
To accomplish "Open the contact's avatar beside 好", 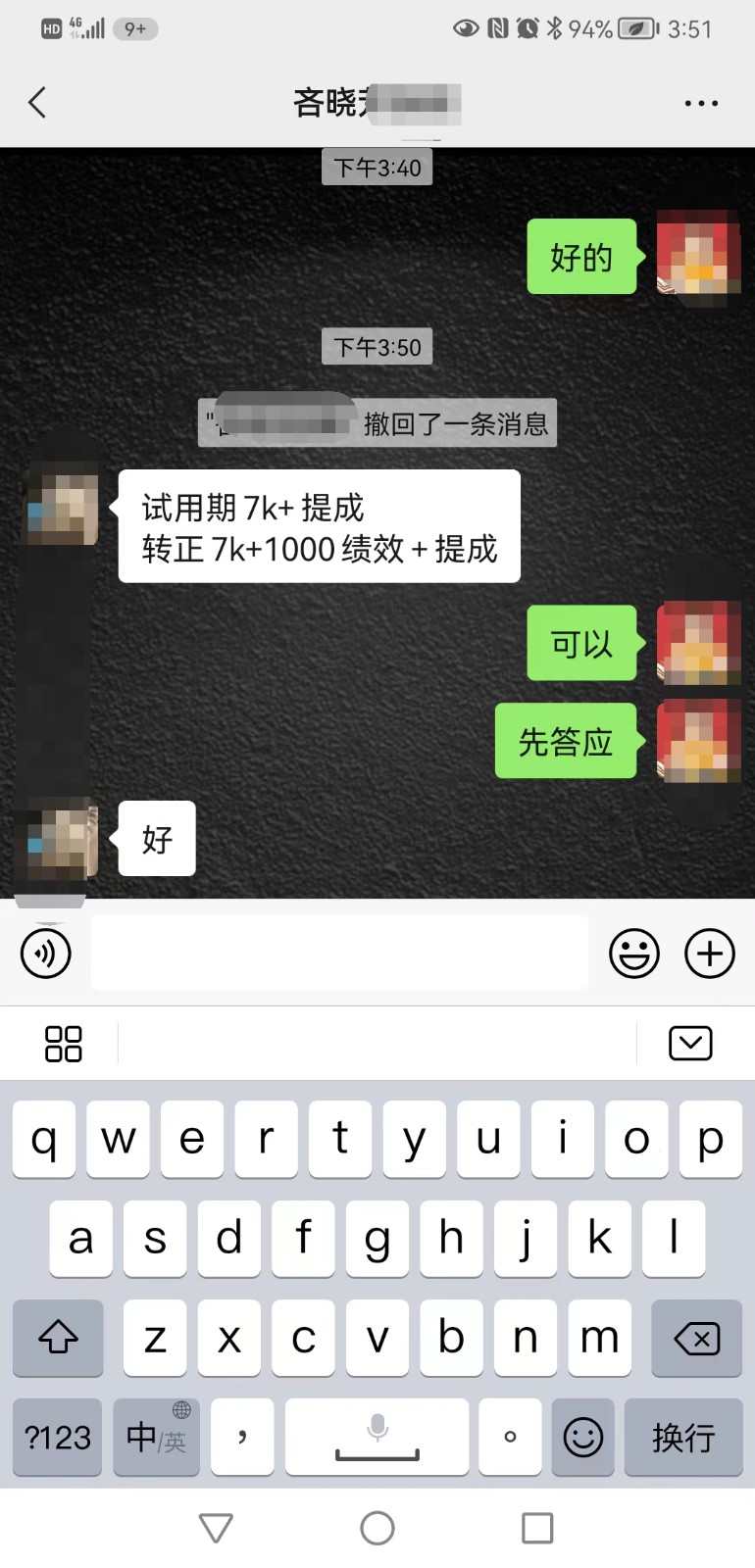I will click(62, 839).
